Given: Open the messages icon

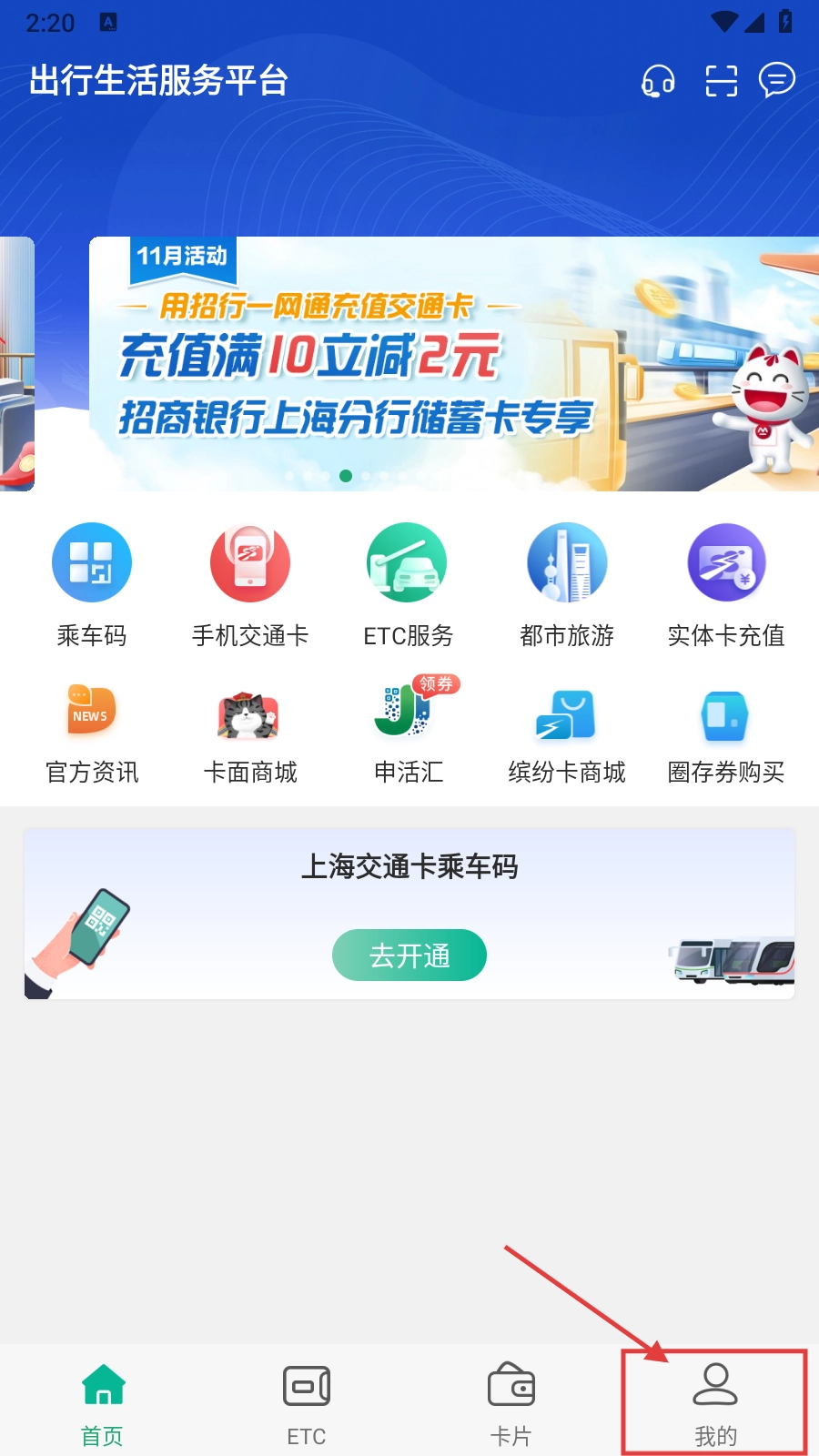Looking at the screenshot, I should (777, 80).
